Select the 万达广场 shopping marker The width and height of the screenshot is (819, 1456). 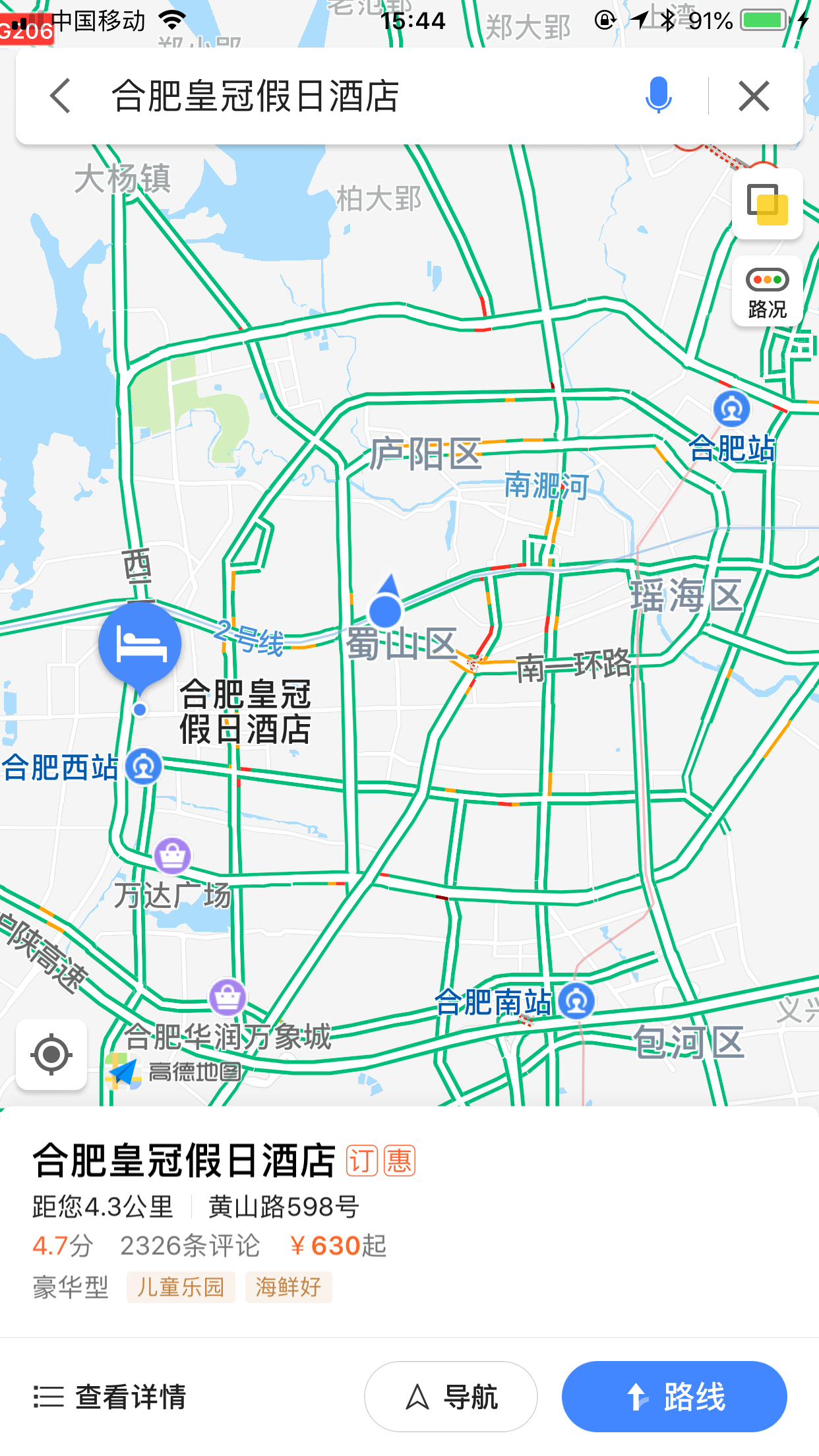[x=172, y=856]
